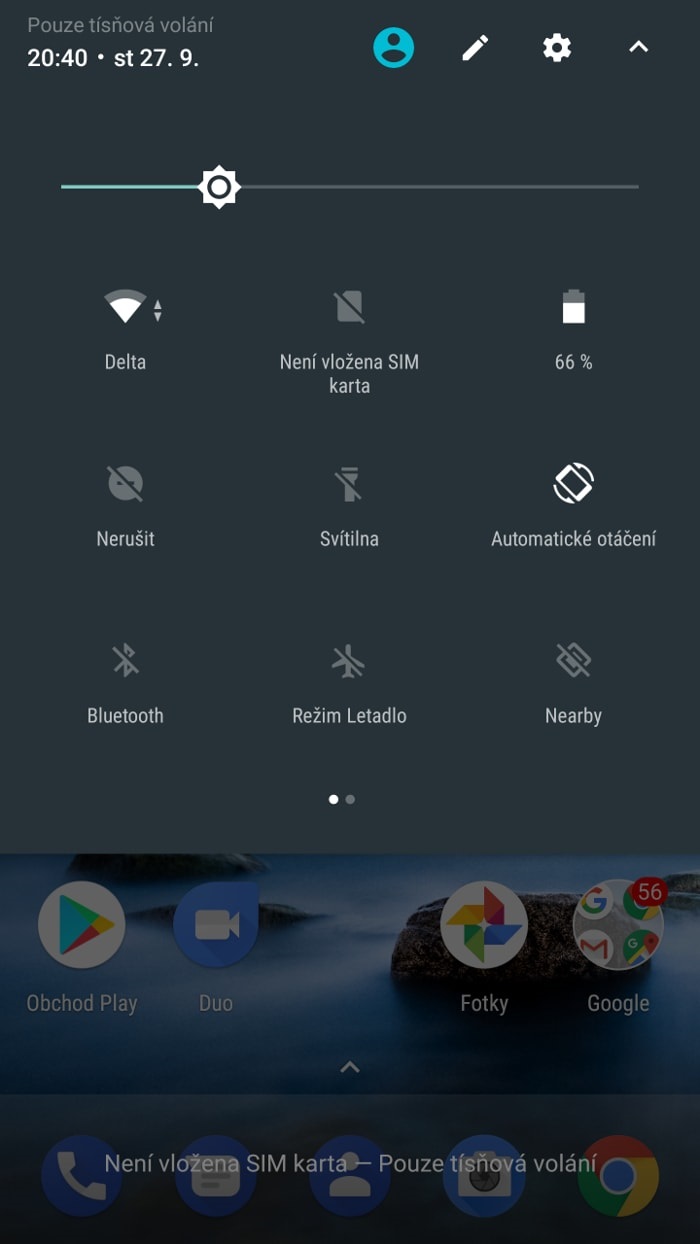This screenshot has width=700, height=1244.
Task: Turn on Bluetooth
Action: click(125, 683)
